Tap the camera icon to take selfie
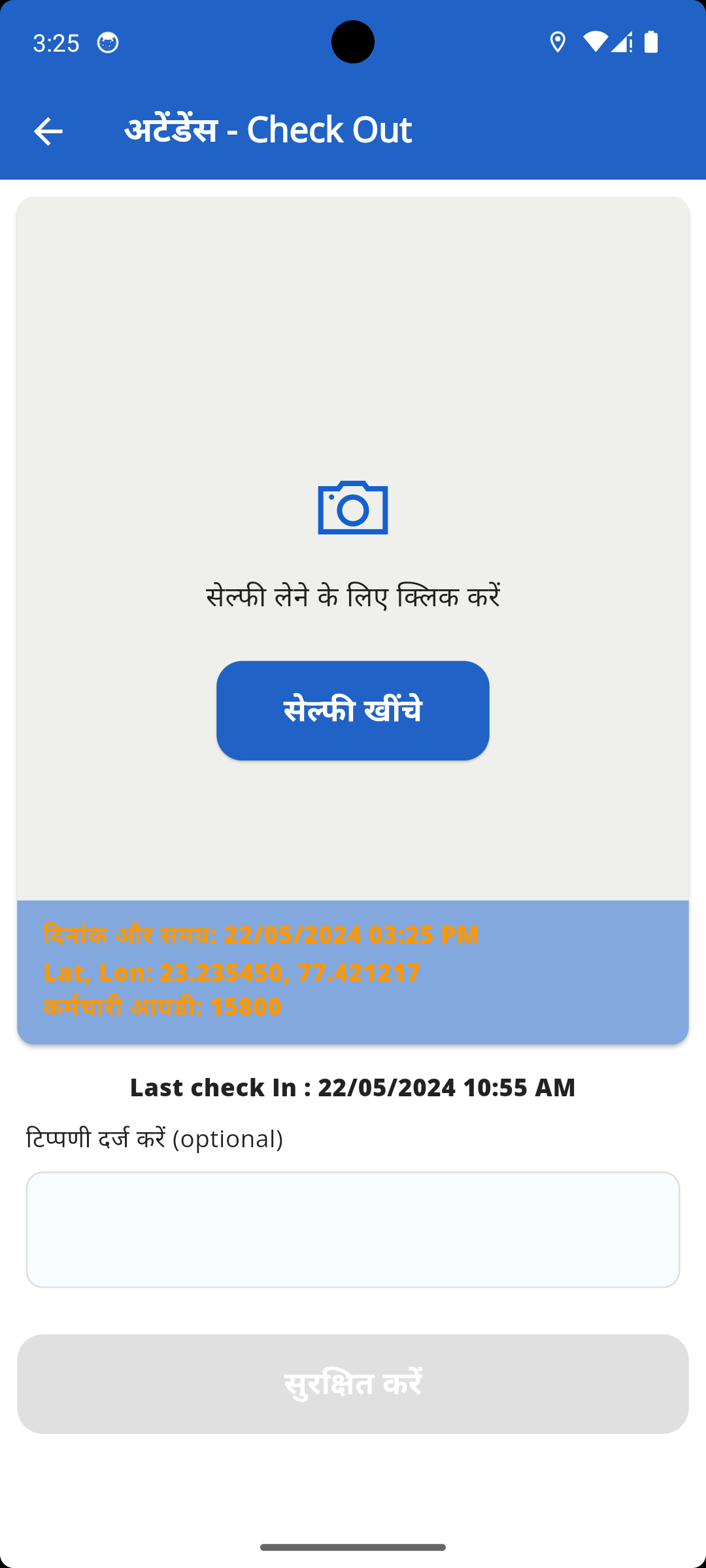The height and width of the screenshot is (1568, 706). [353, 508]
